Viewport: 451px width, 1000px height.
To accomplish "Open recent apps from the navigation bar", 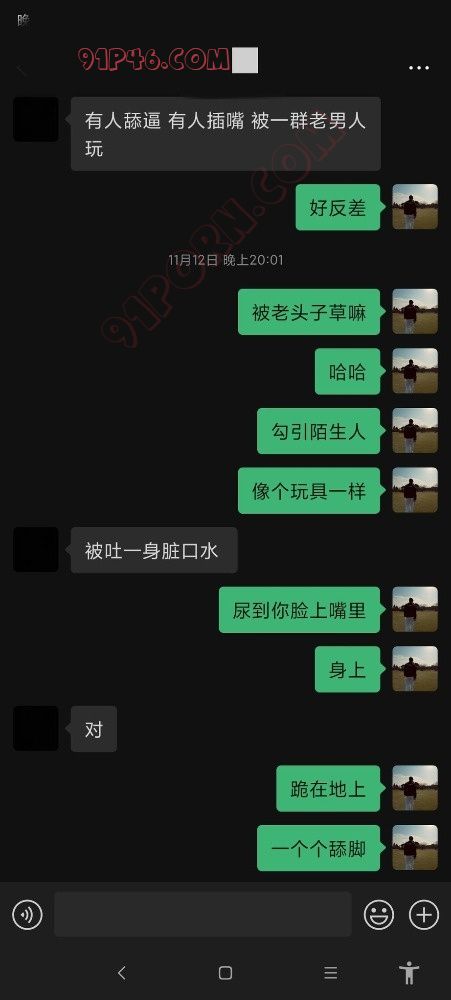I will click(330, 973).
